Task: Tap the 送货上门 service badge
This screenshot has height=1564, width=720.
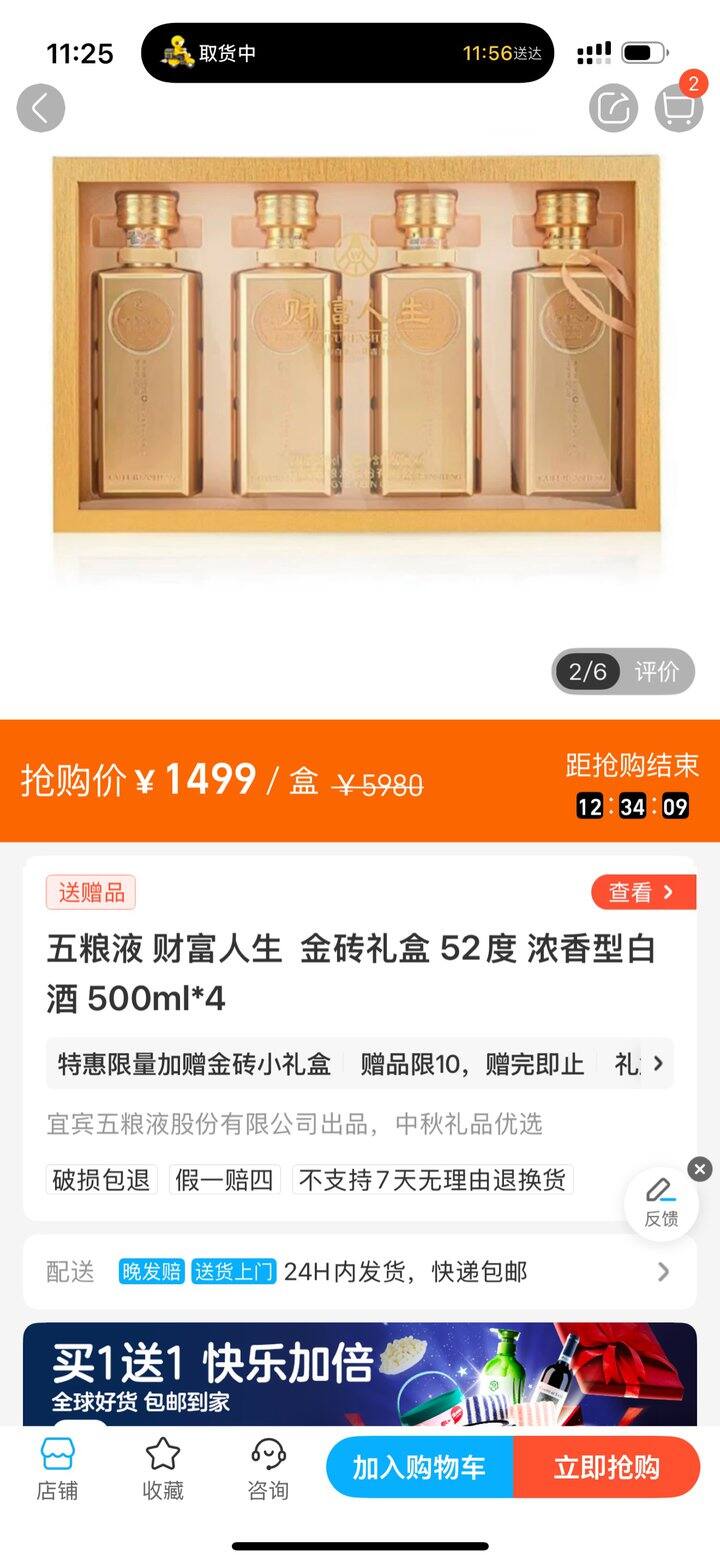Action: click(233, 1271)
